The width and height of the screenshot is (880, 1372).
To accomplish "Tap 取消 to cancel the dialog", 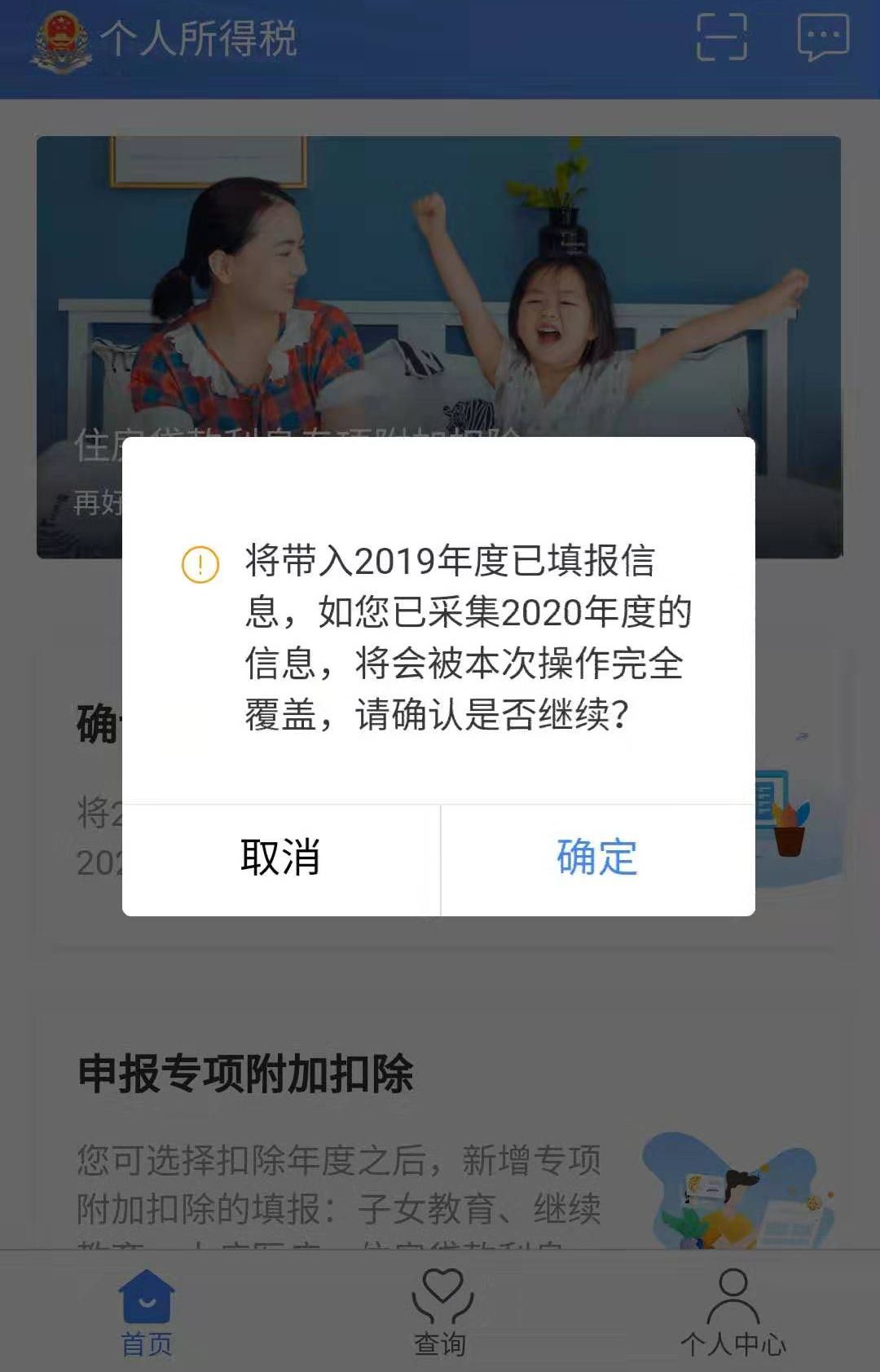I will (280, 858).
